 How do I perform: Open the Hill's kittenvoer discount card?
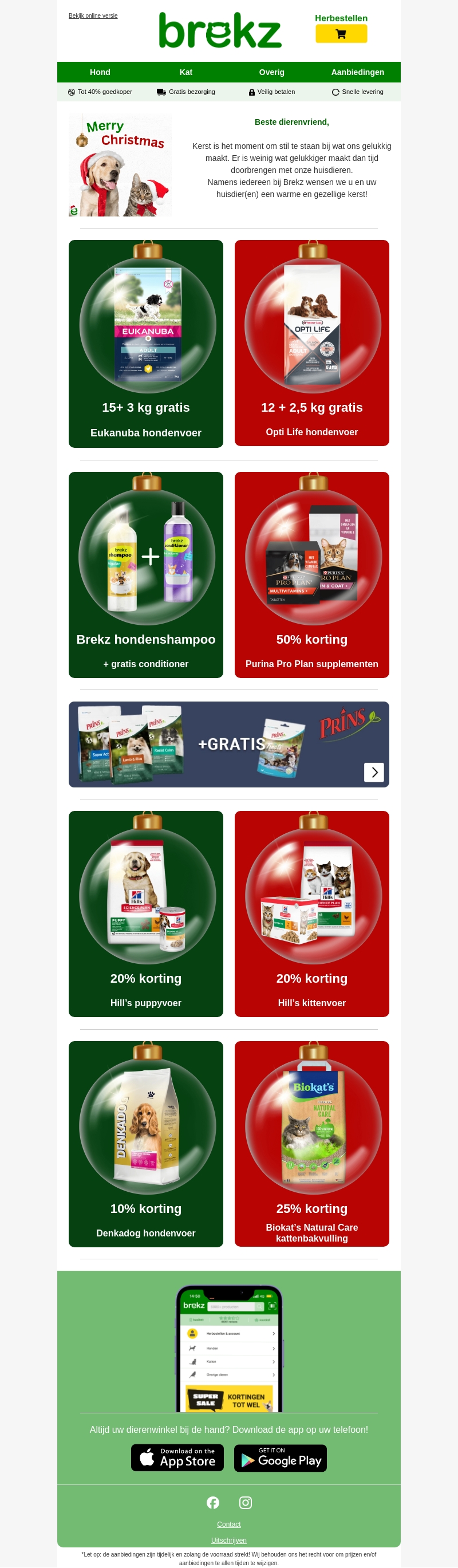pyautogui.click(x=311, y=913)
